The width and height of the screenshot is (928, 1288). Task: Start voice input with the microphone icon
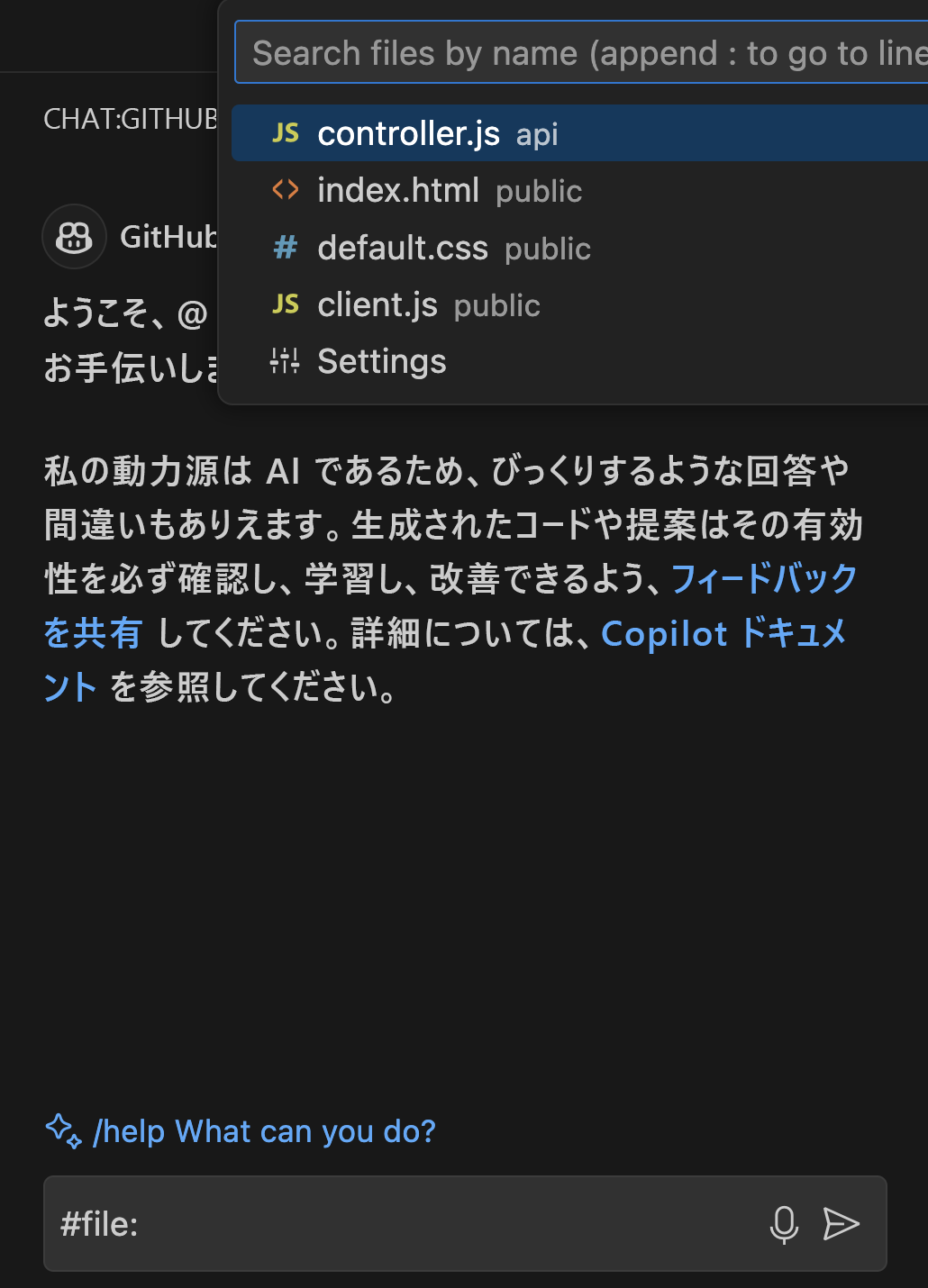click(x=784, y=1224)
